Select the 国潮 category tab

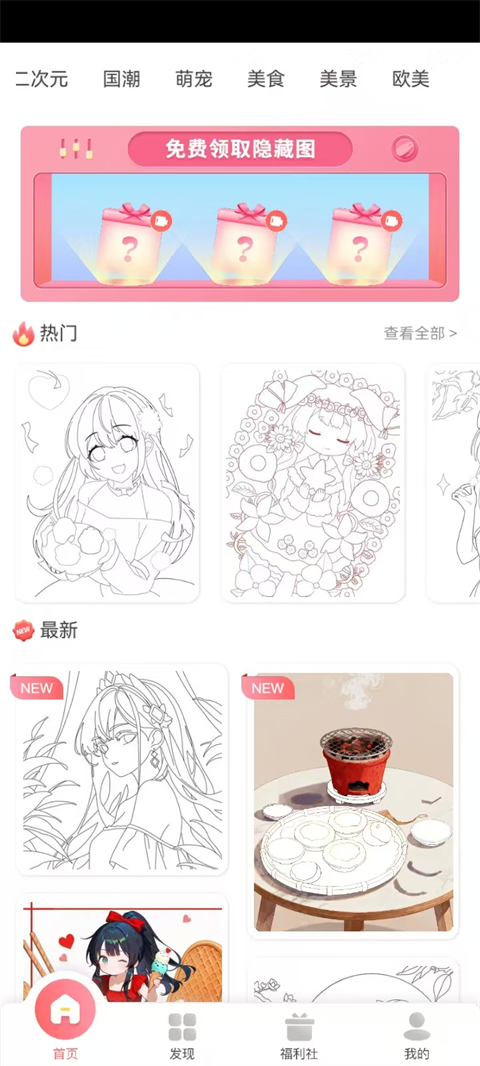click(122, 80)
